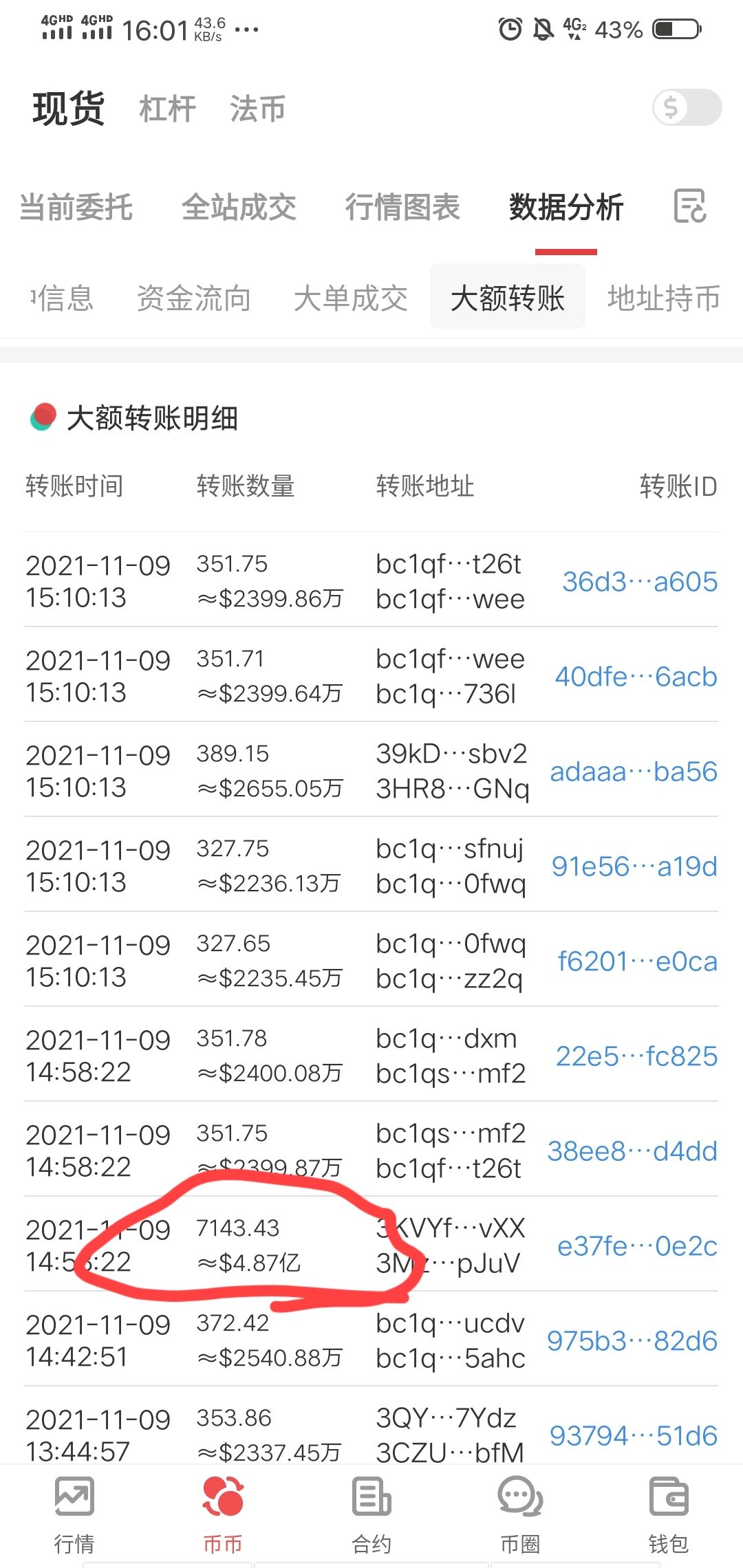This screenshot has width=743, height=1568.
Task: Select the 地址持币 sub-tab
Action: [664, 298]
